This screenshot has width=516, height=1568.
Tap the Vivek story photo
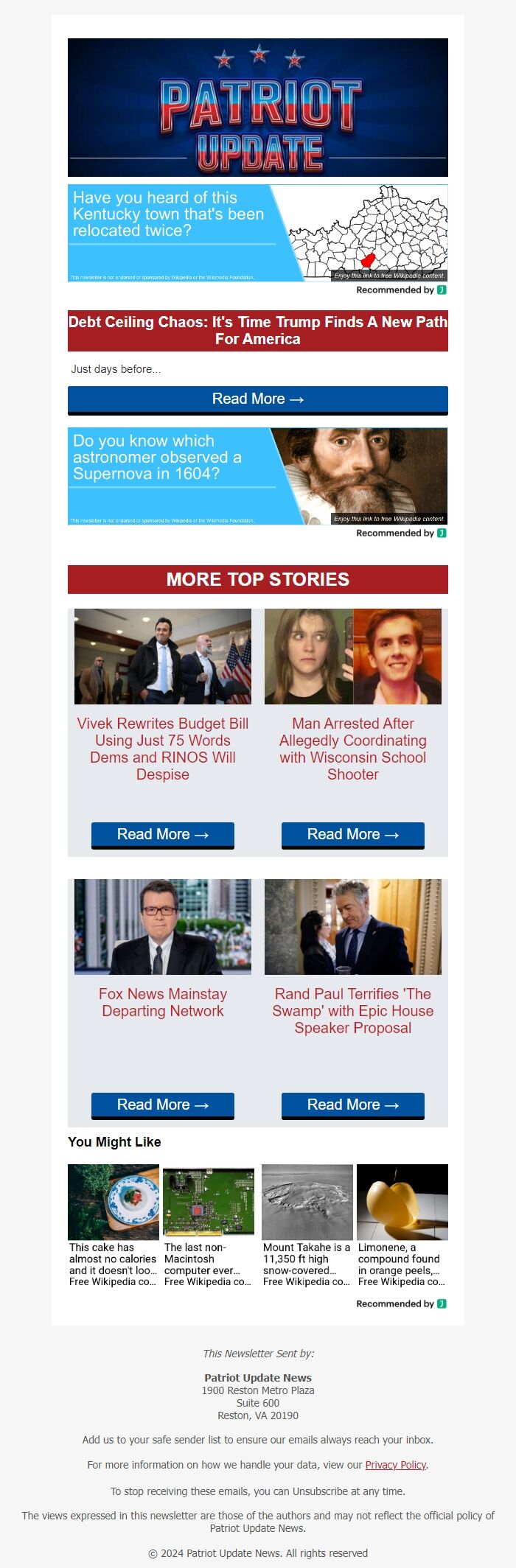click(162, 657)
